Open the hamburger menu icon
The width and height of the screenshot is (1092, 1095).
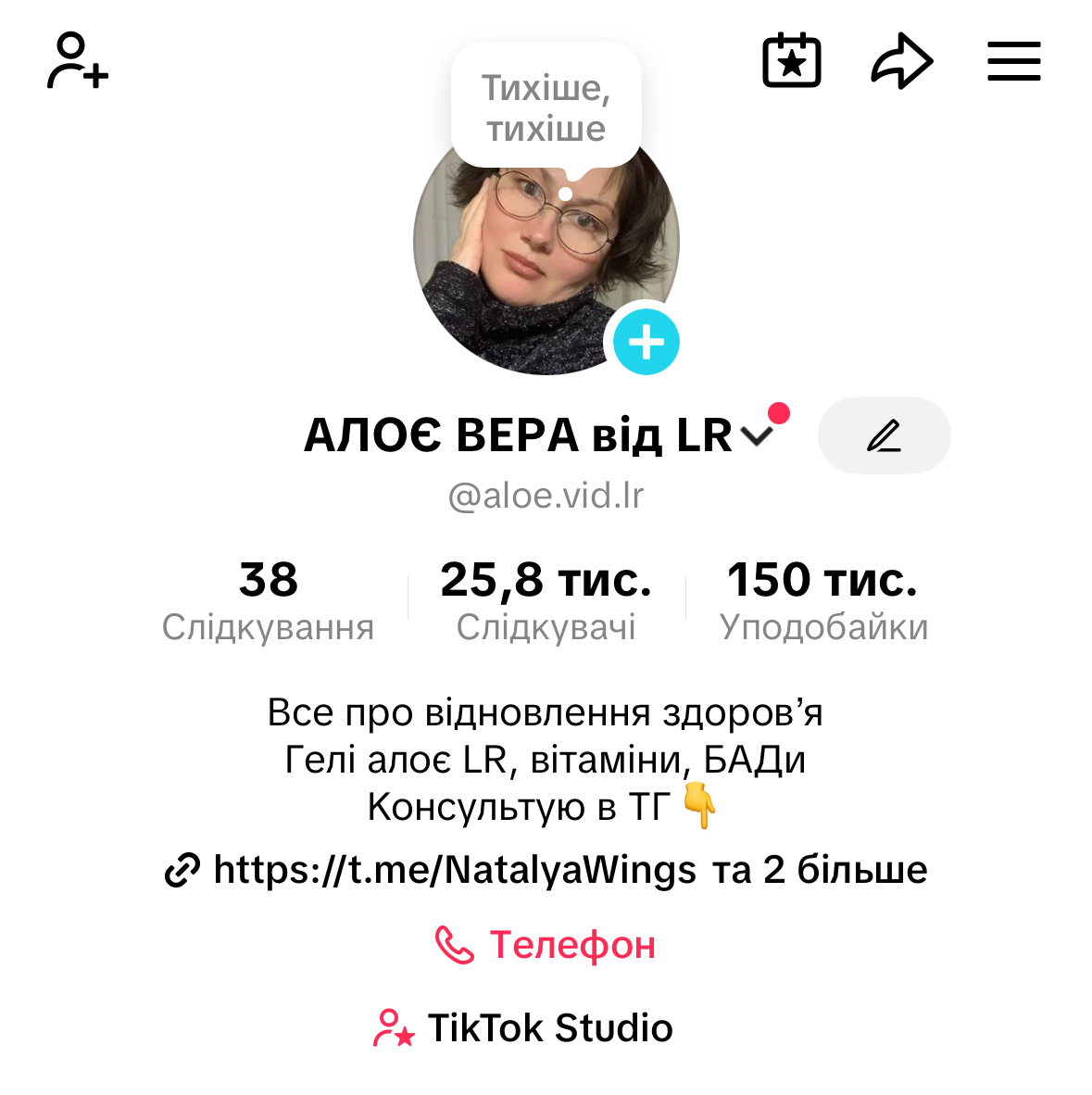coord(1013,61)
